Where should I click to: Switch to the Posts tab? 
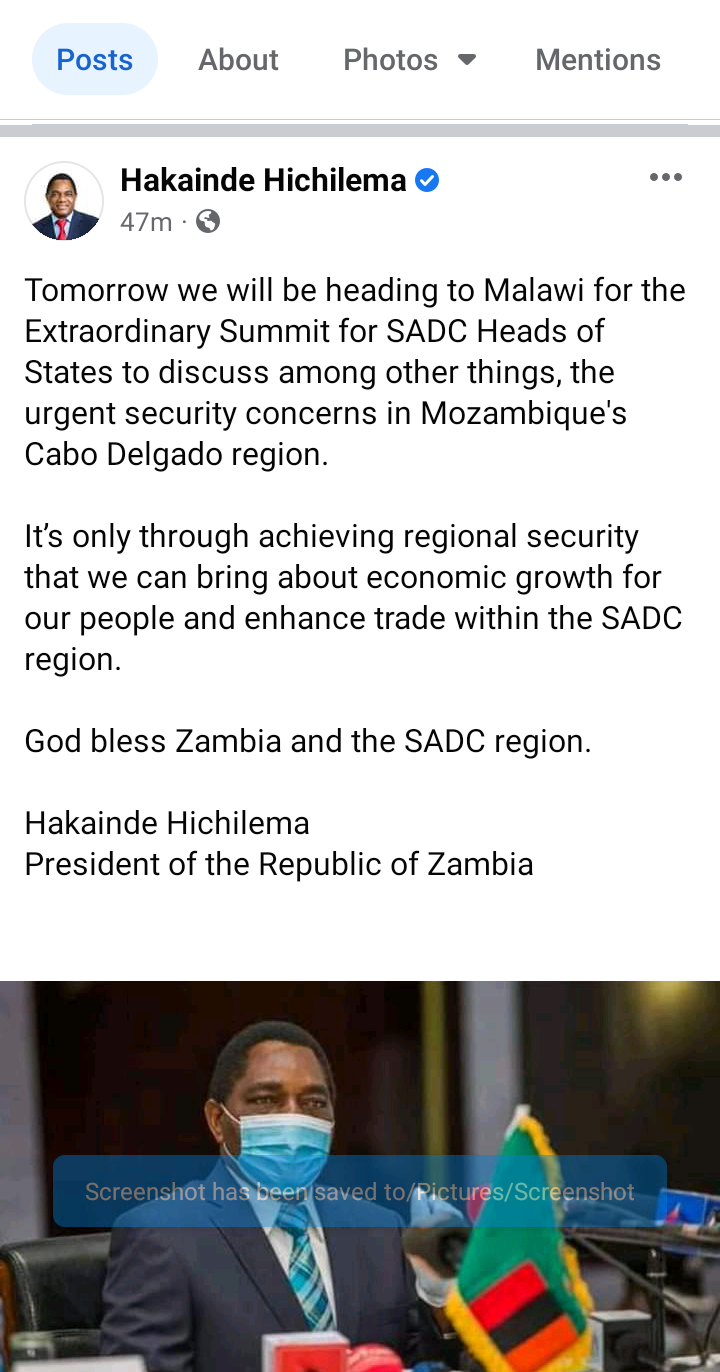(x=95, y=60)
